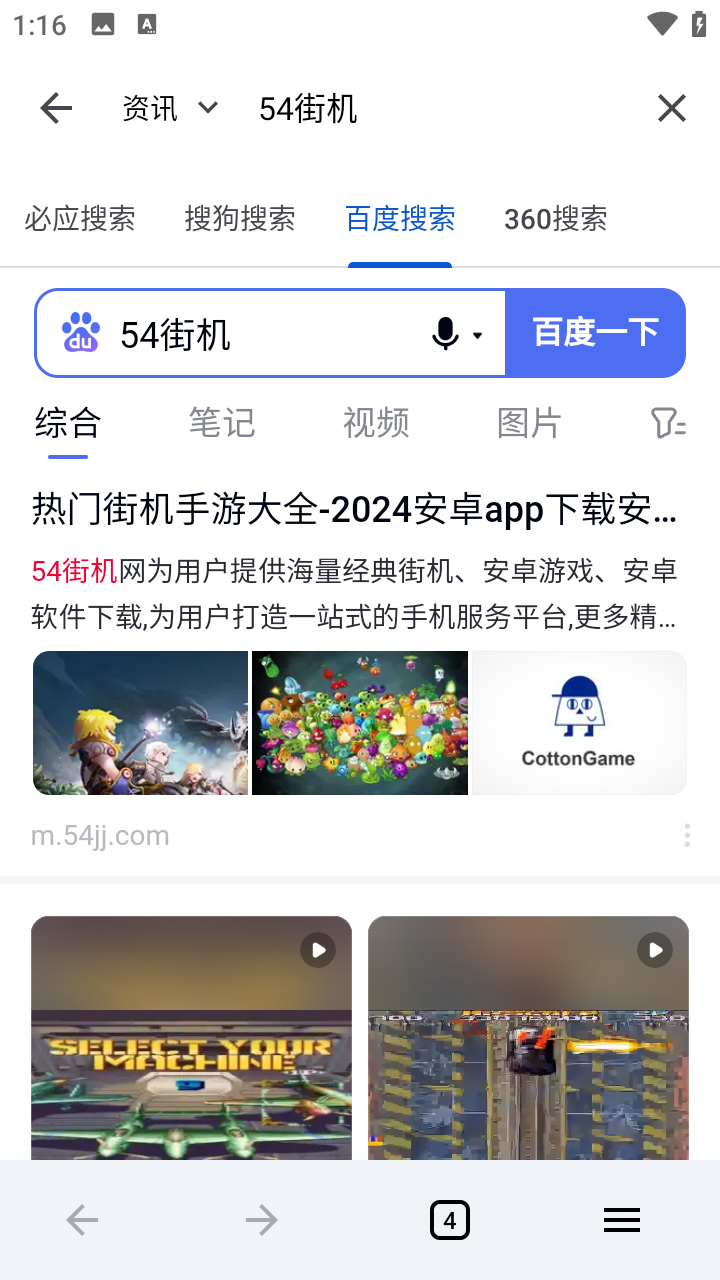Screen dimensions: 720x1280
Task: Clear the search with the X icon
Action: [x=671, y=108]
